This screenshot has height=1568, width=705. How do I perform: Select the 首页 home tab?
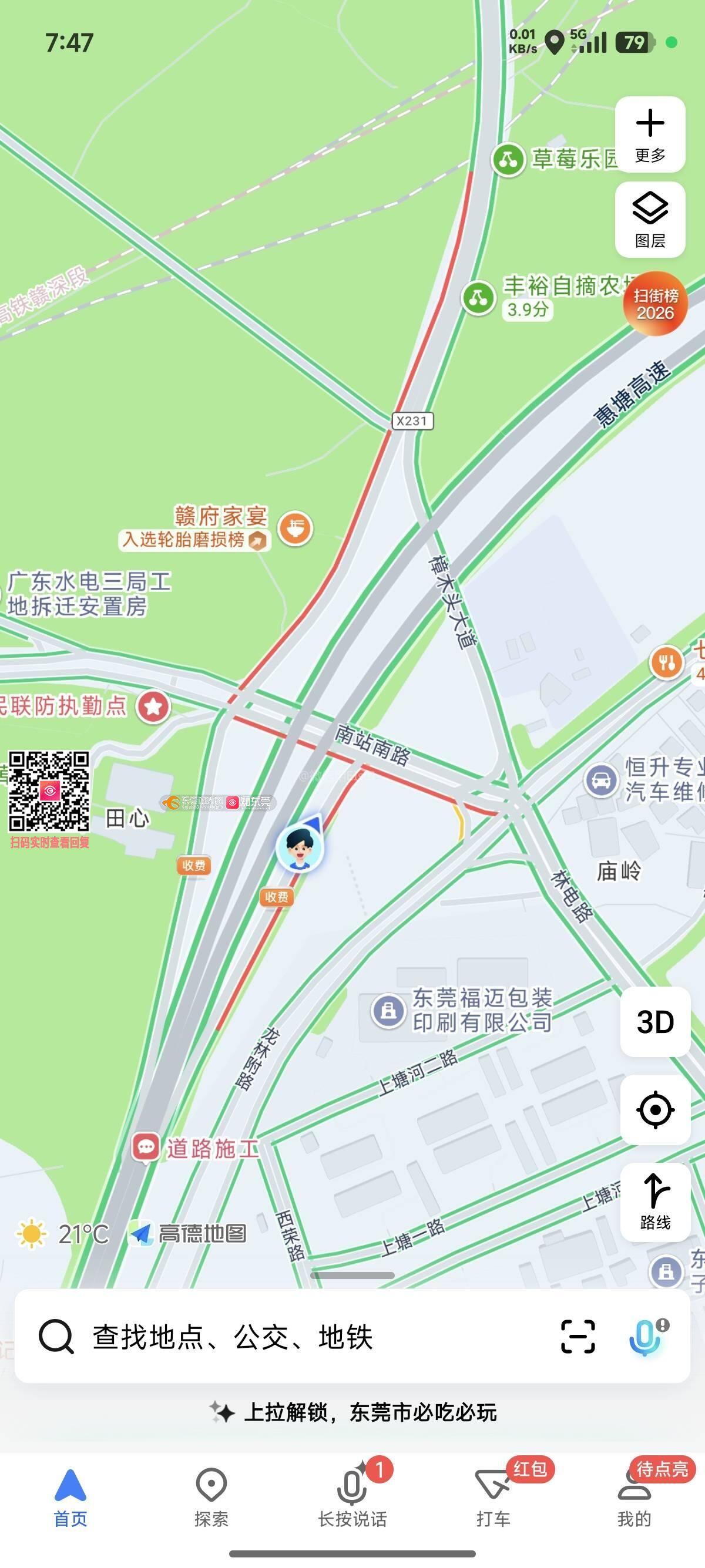(x=70, y=1498)
